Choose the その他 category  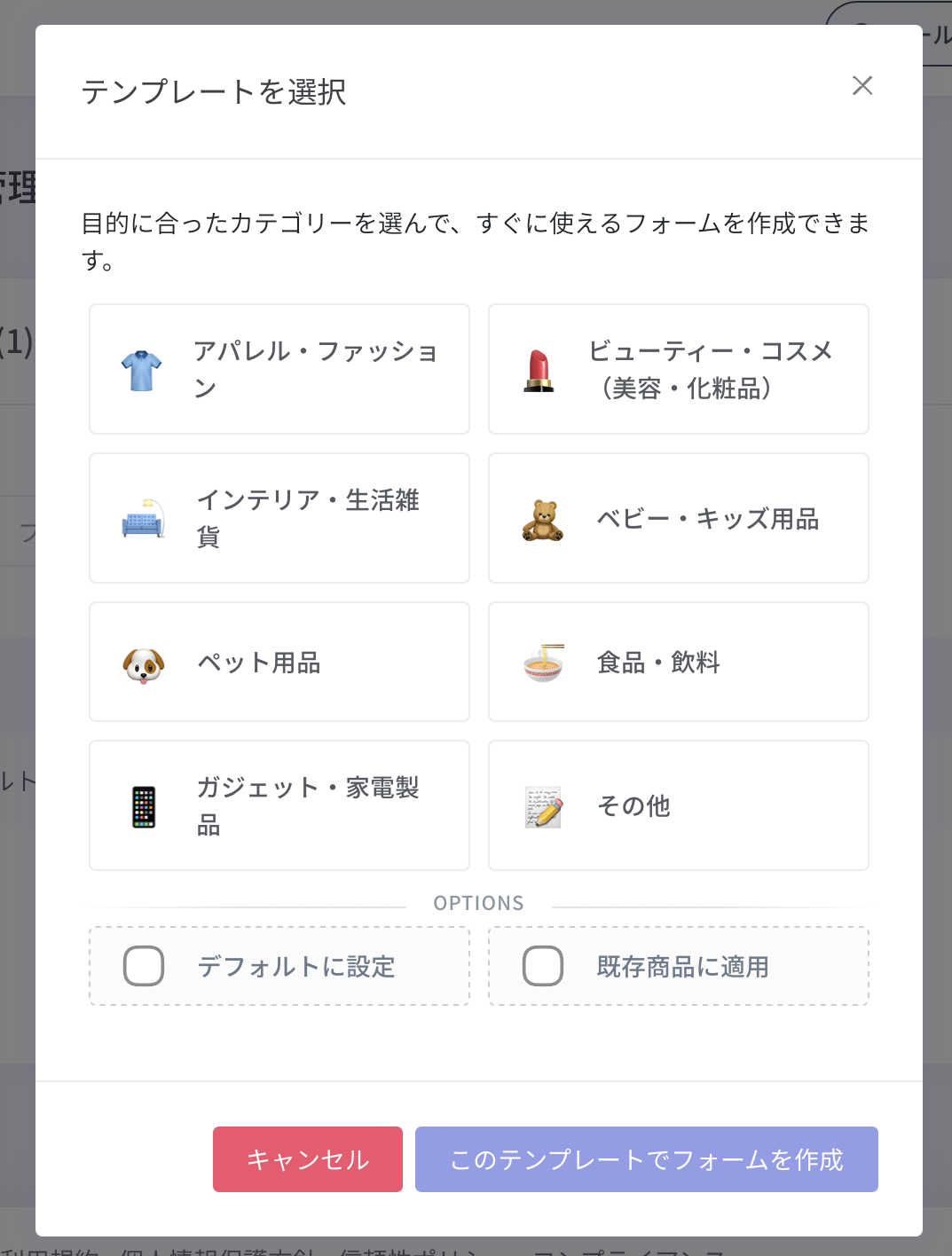[x=679, y=805]
